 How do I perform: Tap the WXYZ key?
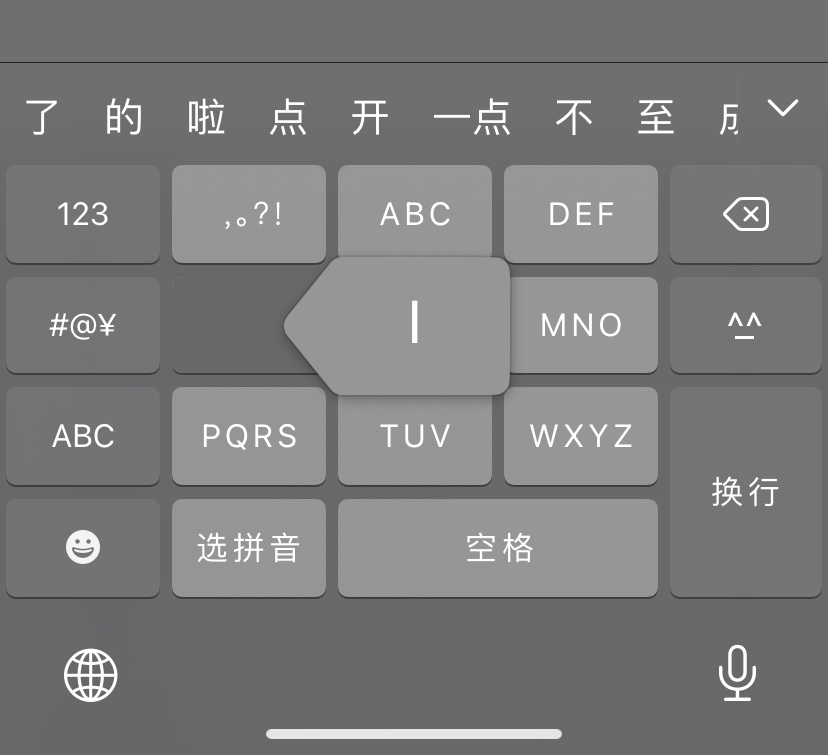(x=581, y=436)
